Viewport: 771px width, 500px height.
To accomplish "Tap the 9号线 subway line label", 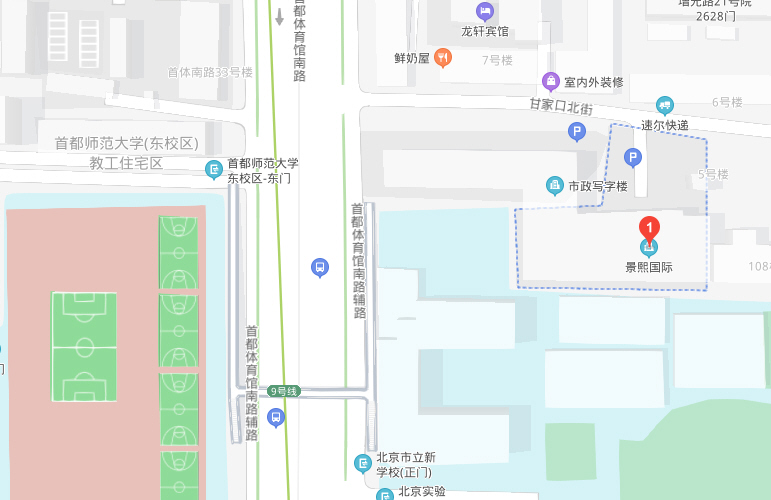I will 283,390.
